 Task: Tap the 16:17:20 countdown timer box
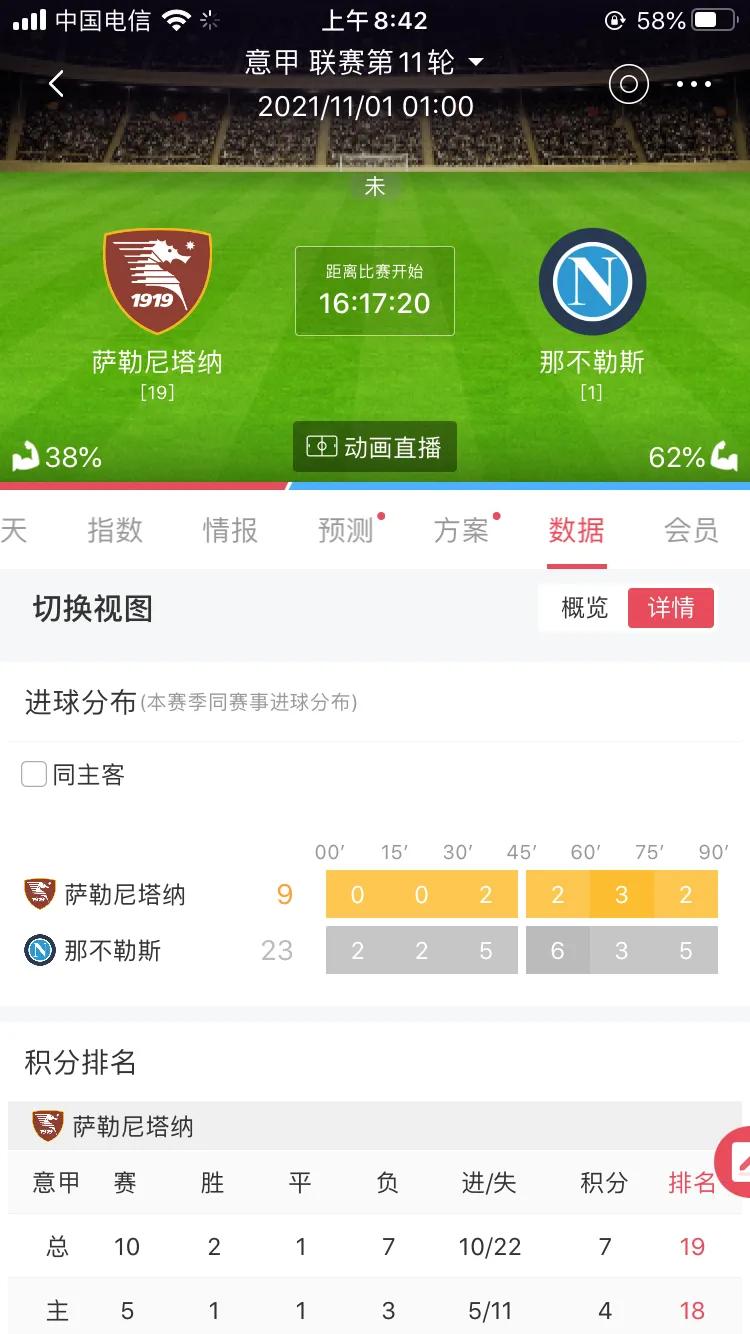coord(375,291)
